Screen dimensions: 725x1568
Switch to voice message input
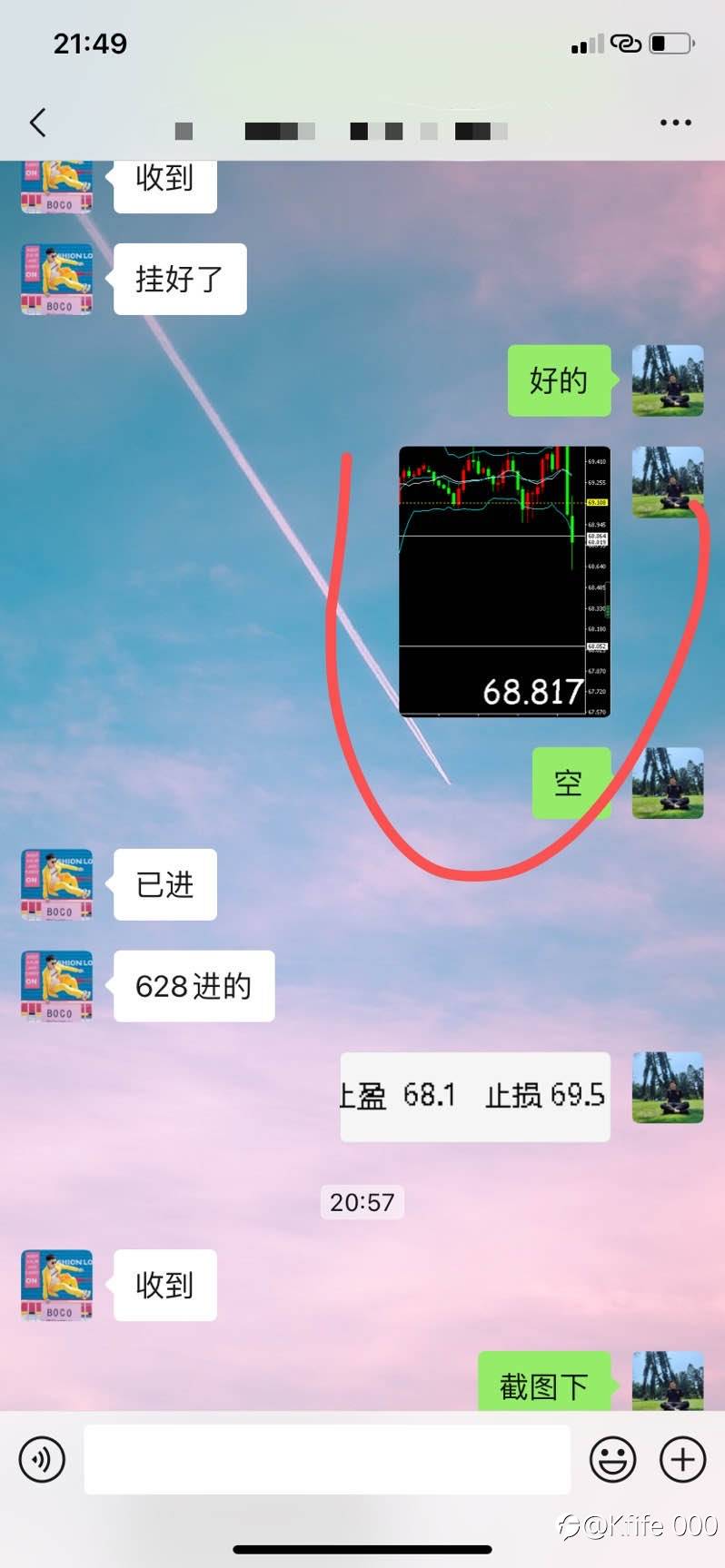(x=42, y=1460)
